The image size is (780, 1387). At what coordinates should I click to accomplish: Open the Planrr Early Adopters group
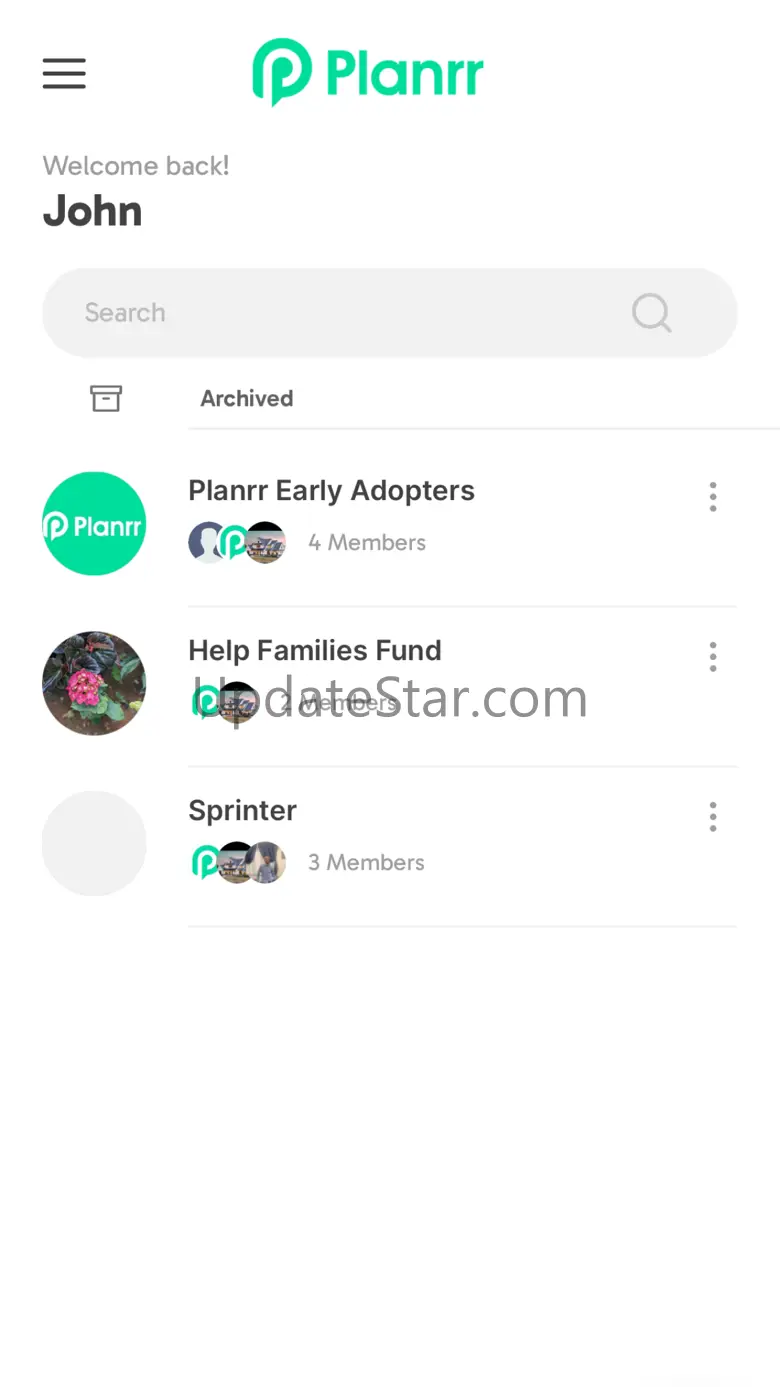331,491
